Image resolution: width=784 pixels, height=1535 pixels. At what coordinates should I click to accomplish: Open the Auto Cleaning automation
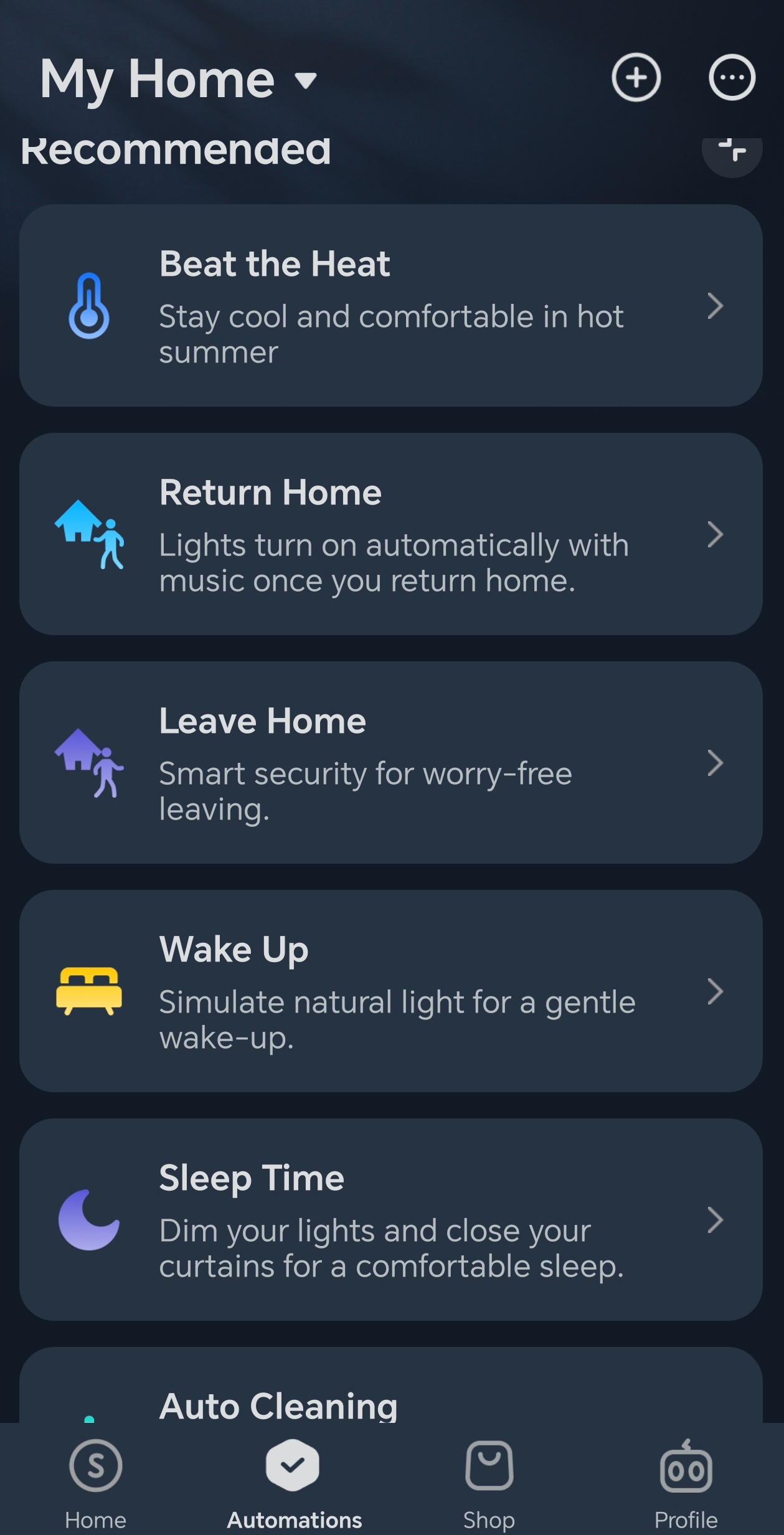[x=391, y=1401]
